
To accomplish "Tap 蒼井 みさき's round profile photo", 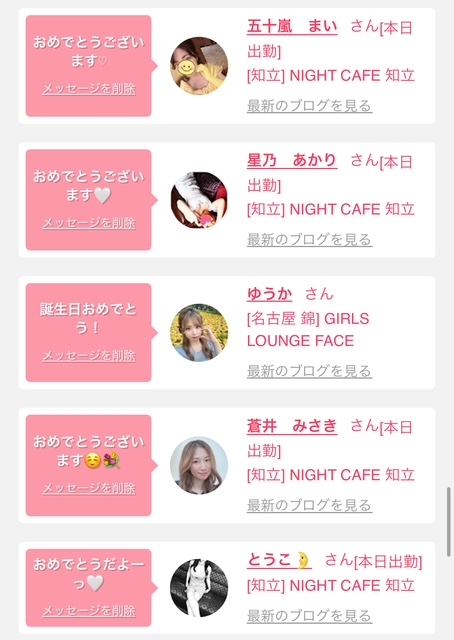I will [199, 465].
